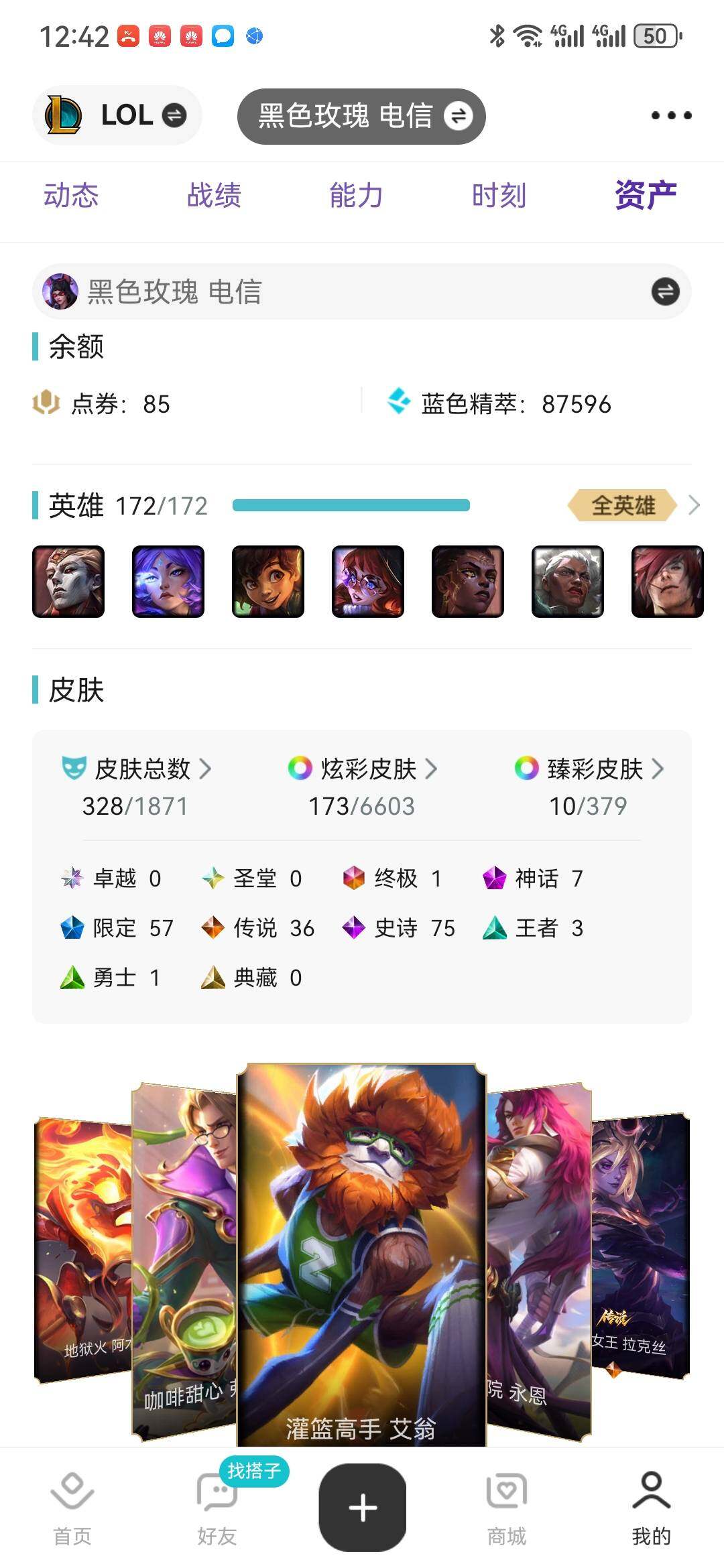Open the three-dot overflow menu
724x1568 pixels.
(x=671, y=116)
